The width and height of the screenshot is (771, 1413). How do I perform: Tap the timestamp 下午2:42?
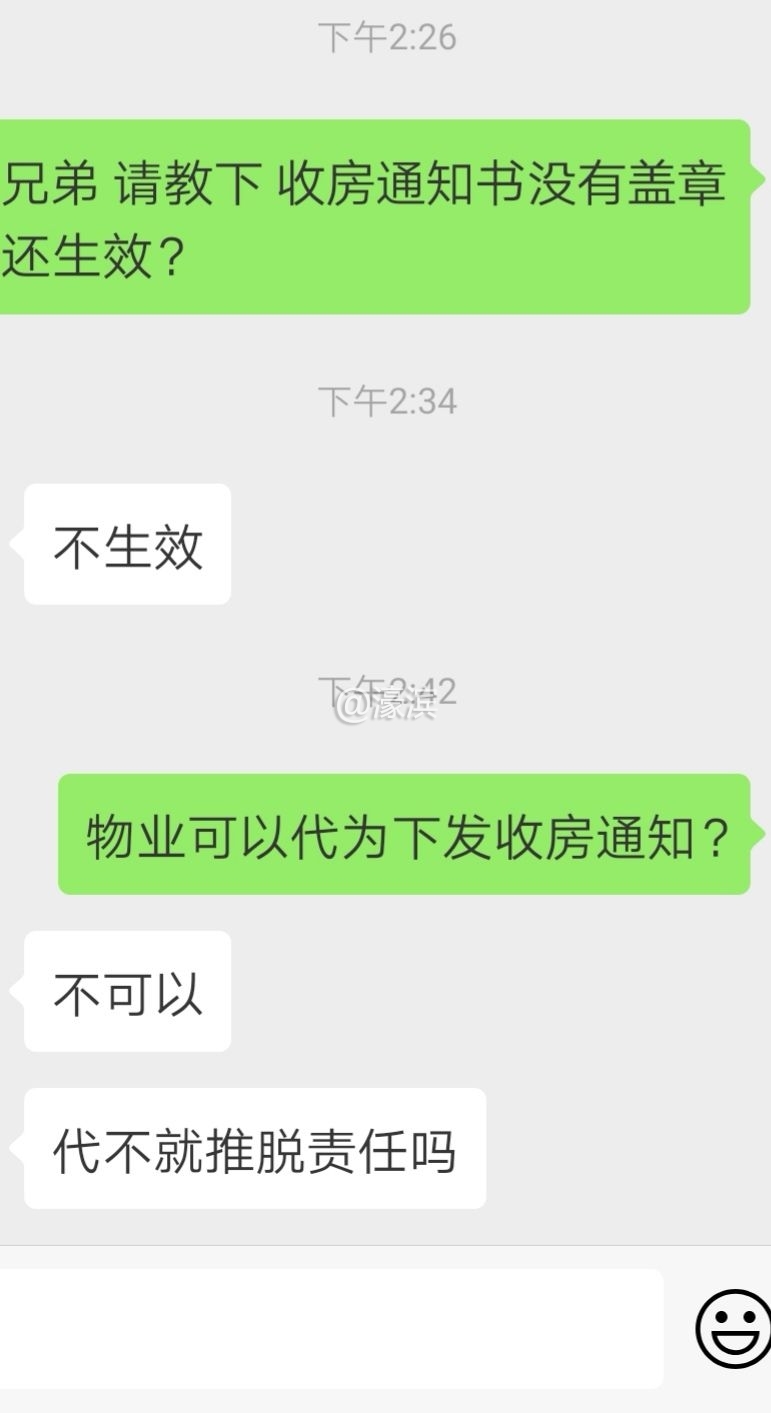pos(390,688)
